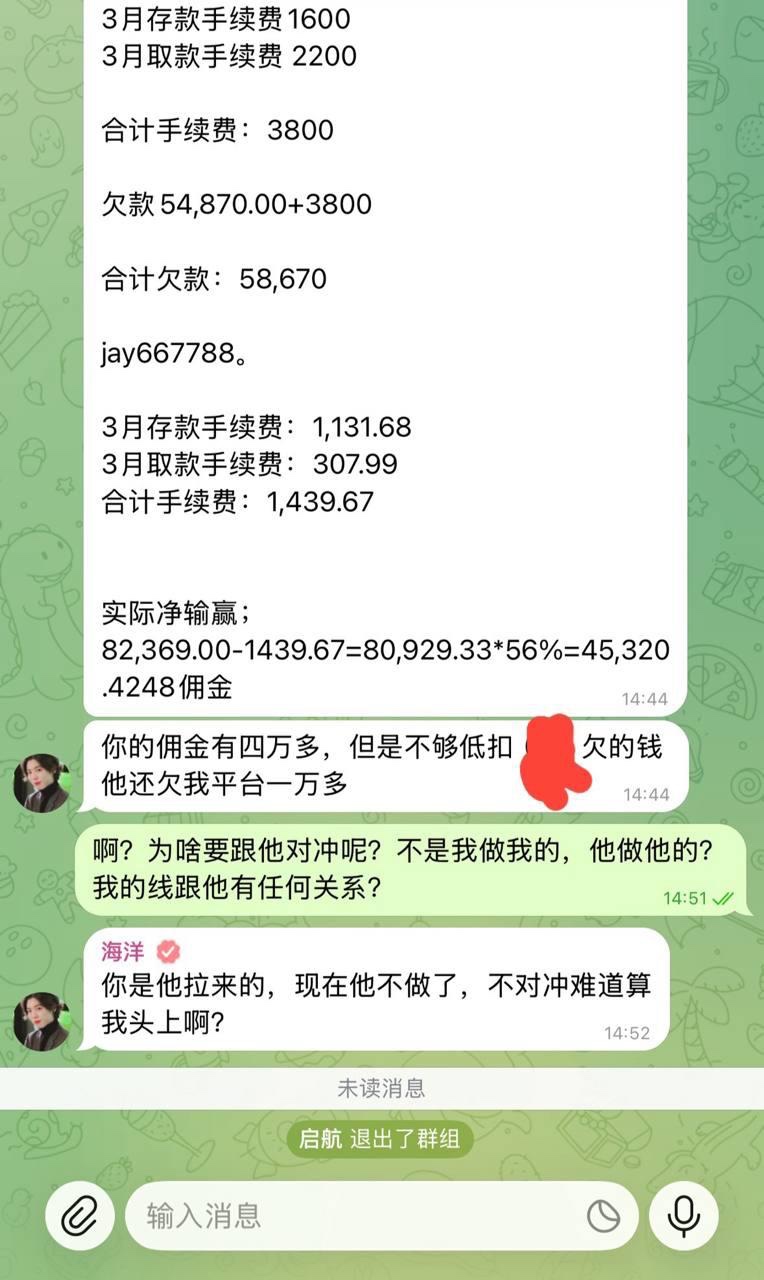764x1280 pixels.
Task: Click the 3月存款手续费 1600 message
Action: click(225, 18)
